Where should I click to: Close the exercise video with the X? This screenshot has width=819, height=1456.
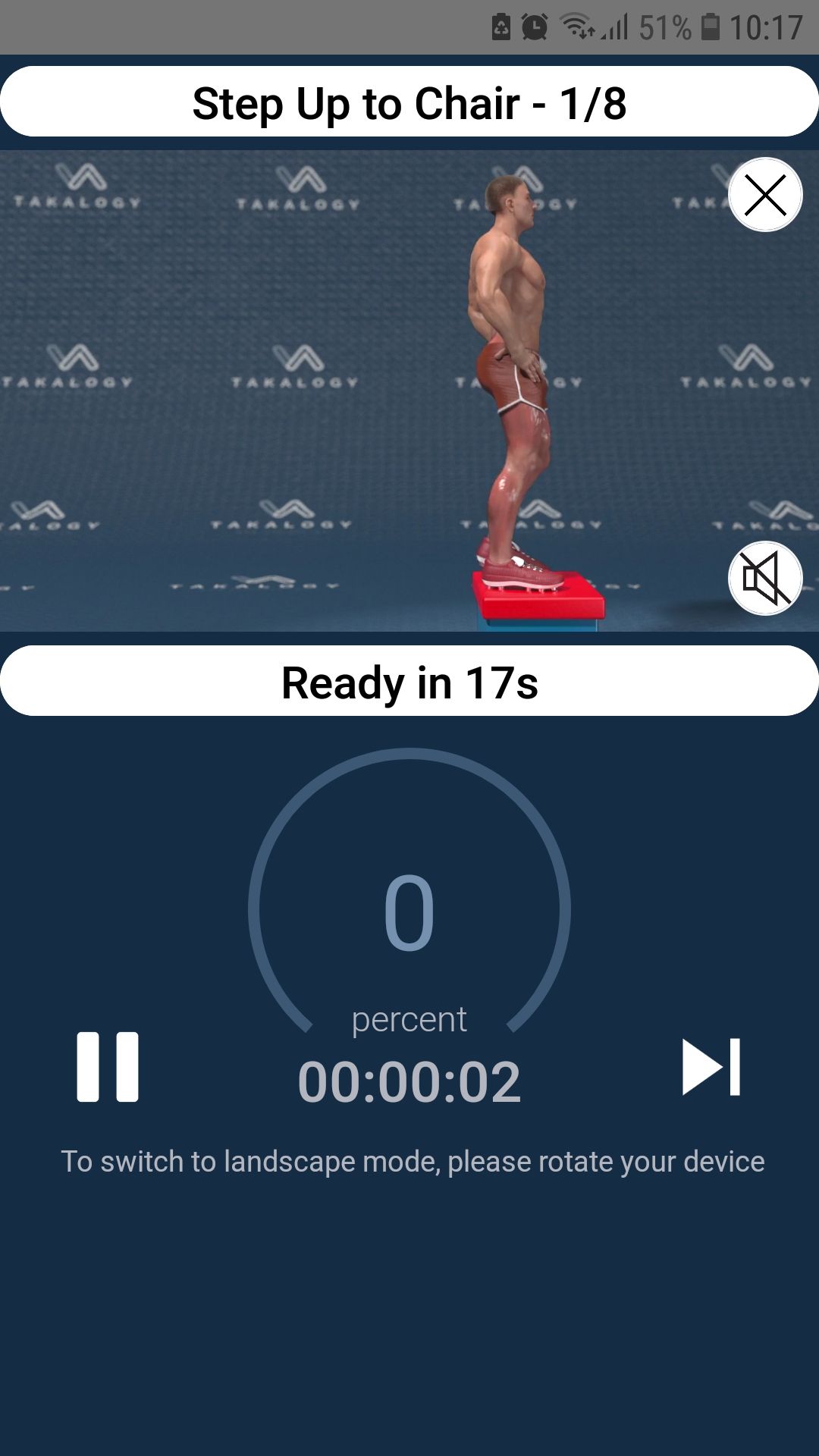pos(765,195)
